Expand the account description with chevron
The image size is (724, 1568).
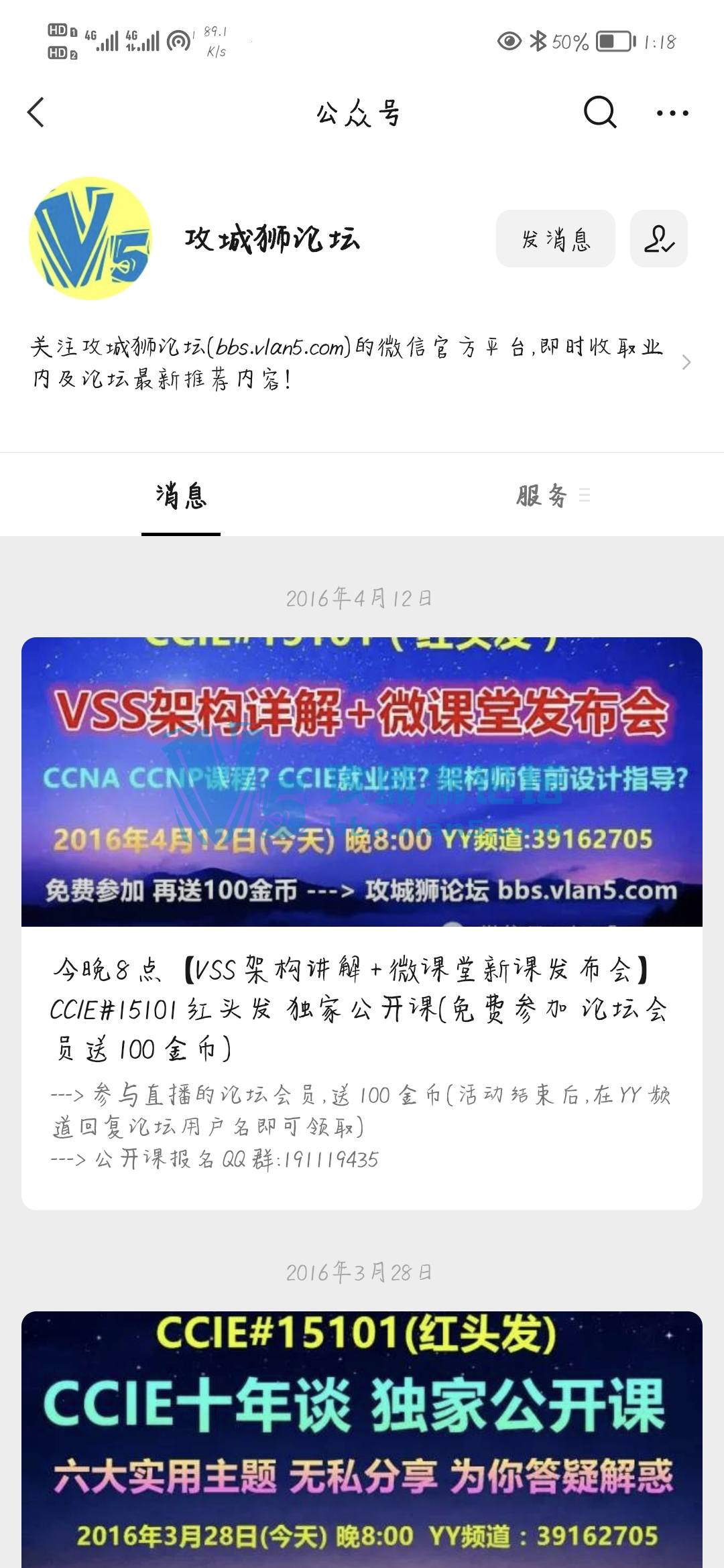(686, 363)
